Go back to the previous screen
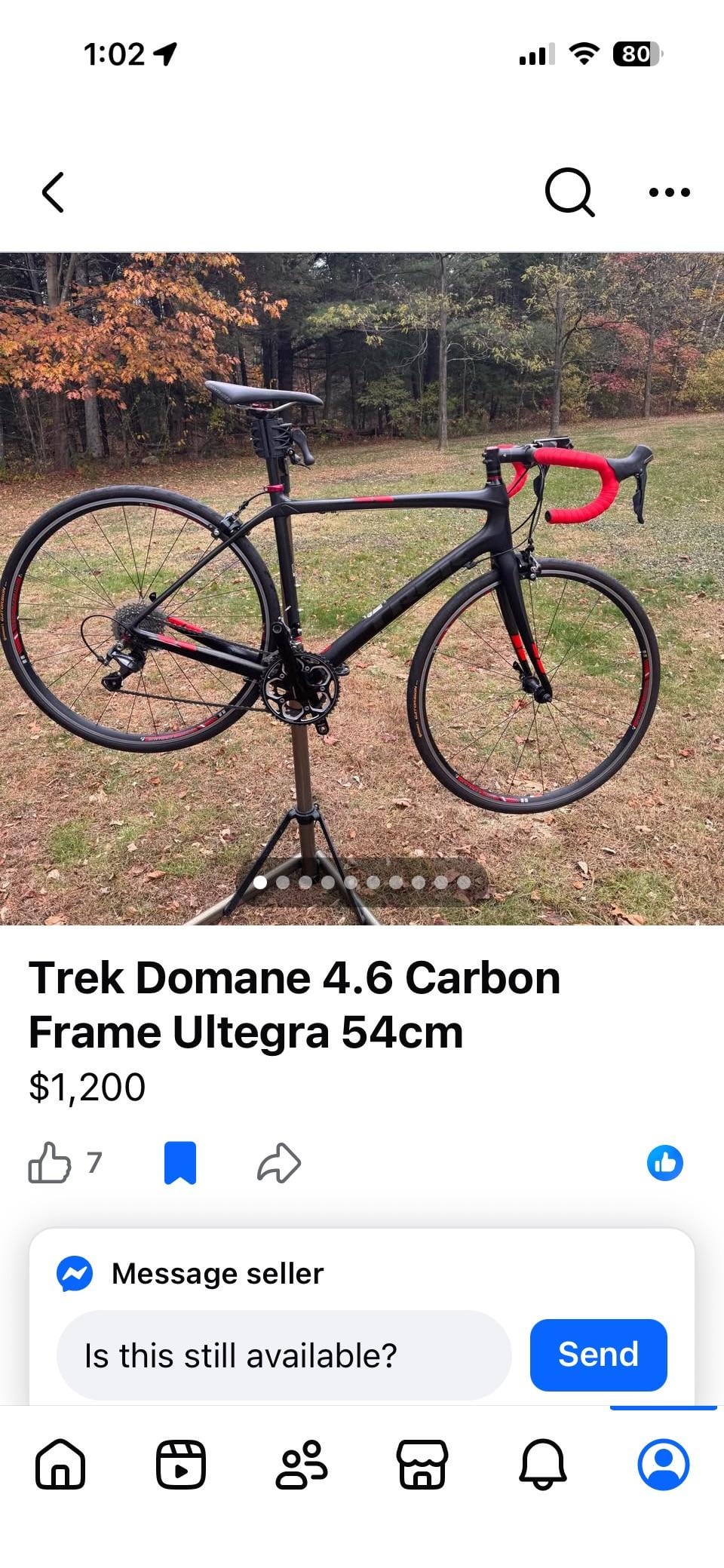 [53, 193]
